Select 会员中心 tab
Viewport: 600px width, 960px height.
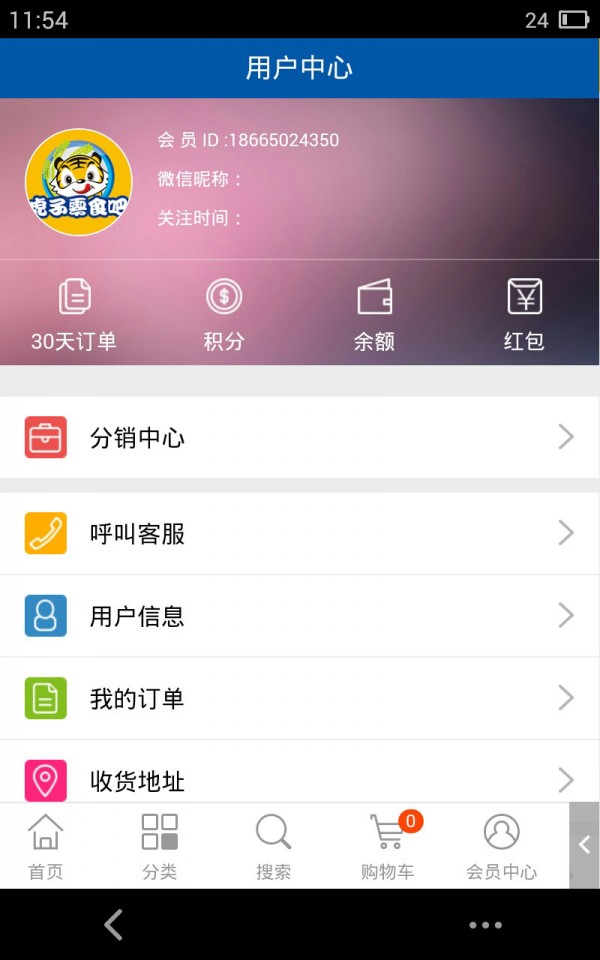(501, 846)
